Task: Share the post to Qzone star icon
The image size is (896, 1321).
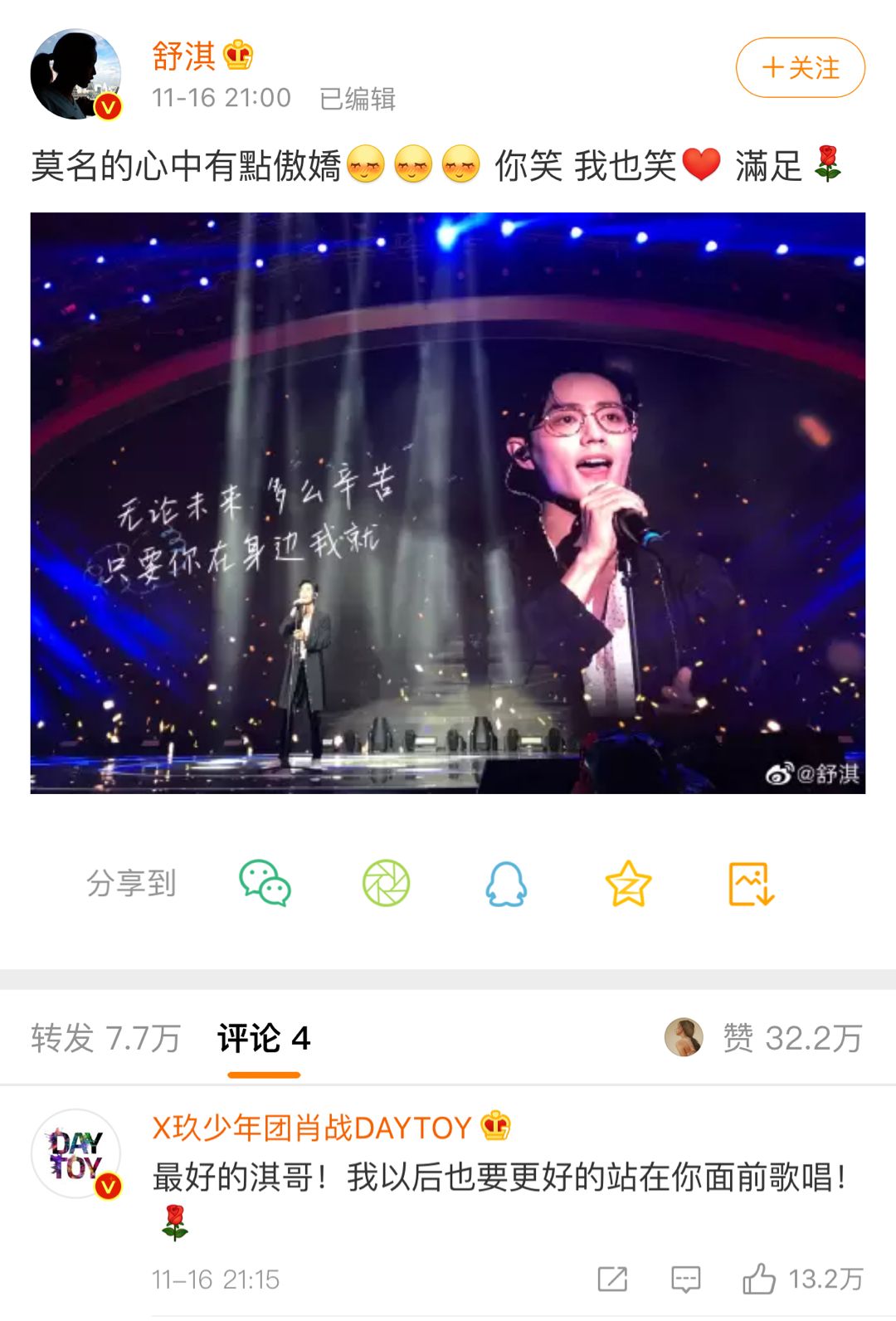Action: point(628,883)
